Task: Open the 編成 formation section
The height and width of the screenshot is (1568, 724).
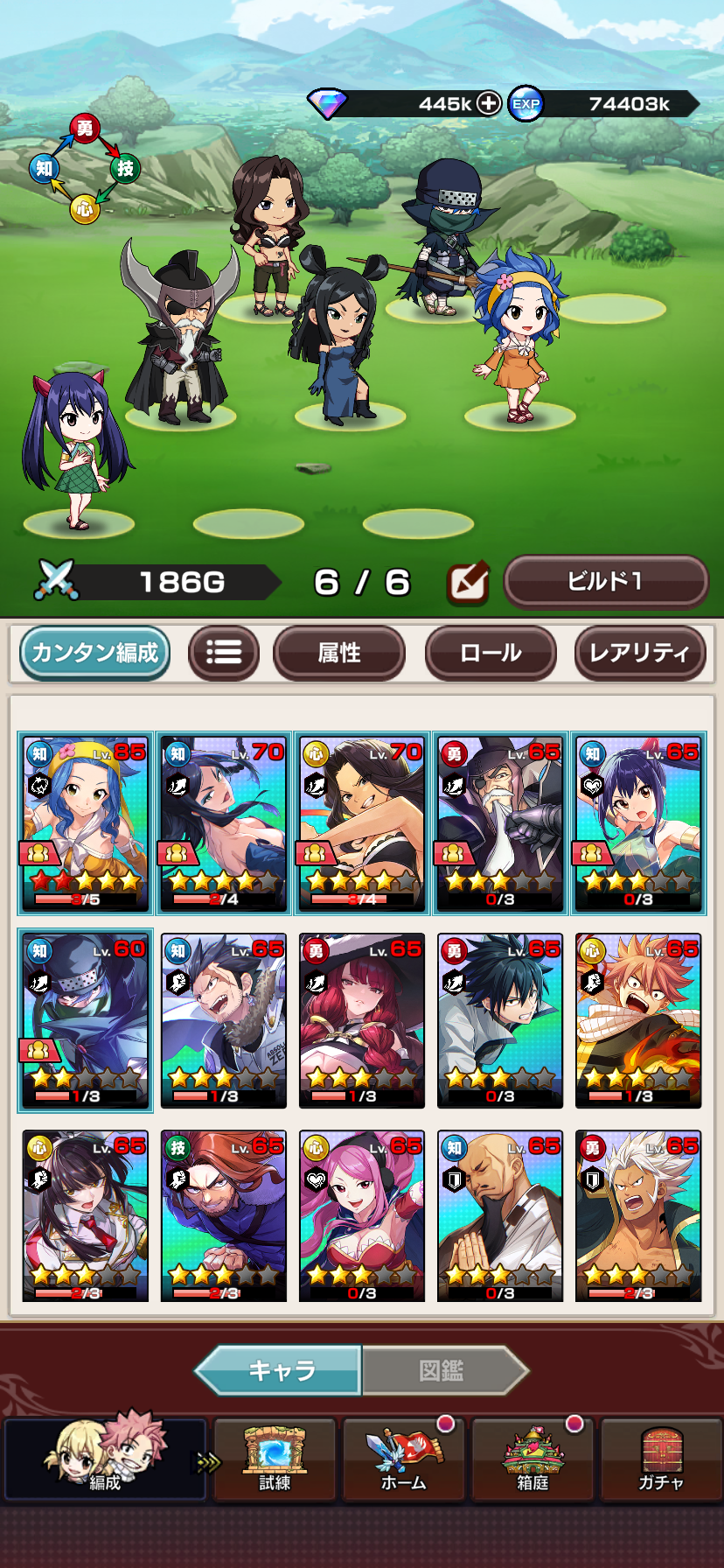Action: click(x=105, y=1459)
